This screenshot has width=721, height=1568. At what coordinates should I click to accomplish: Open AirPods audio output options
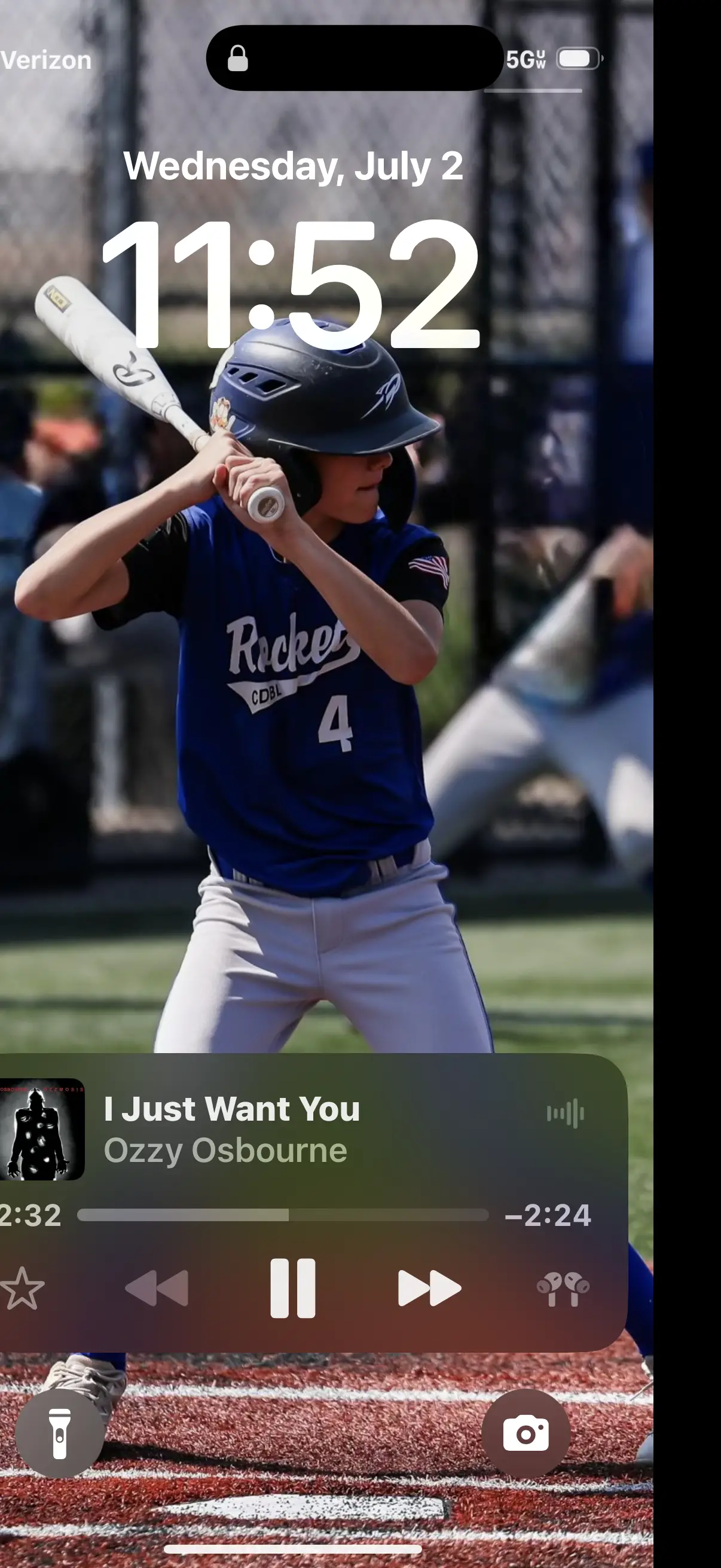click(x=563, y=1288)
